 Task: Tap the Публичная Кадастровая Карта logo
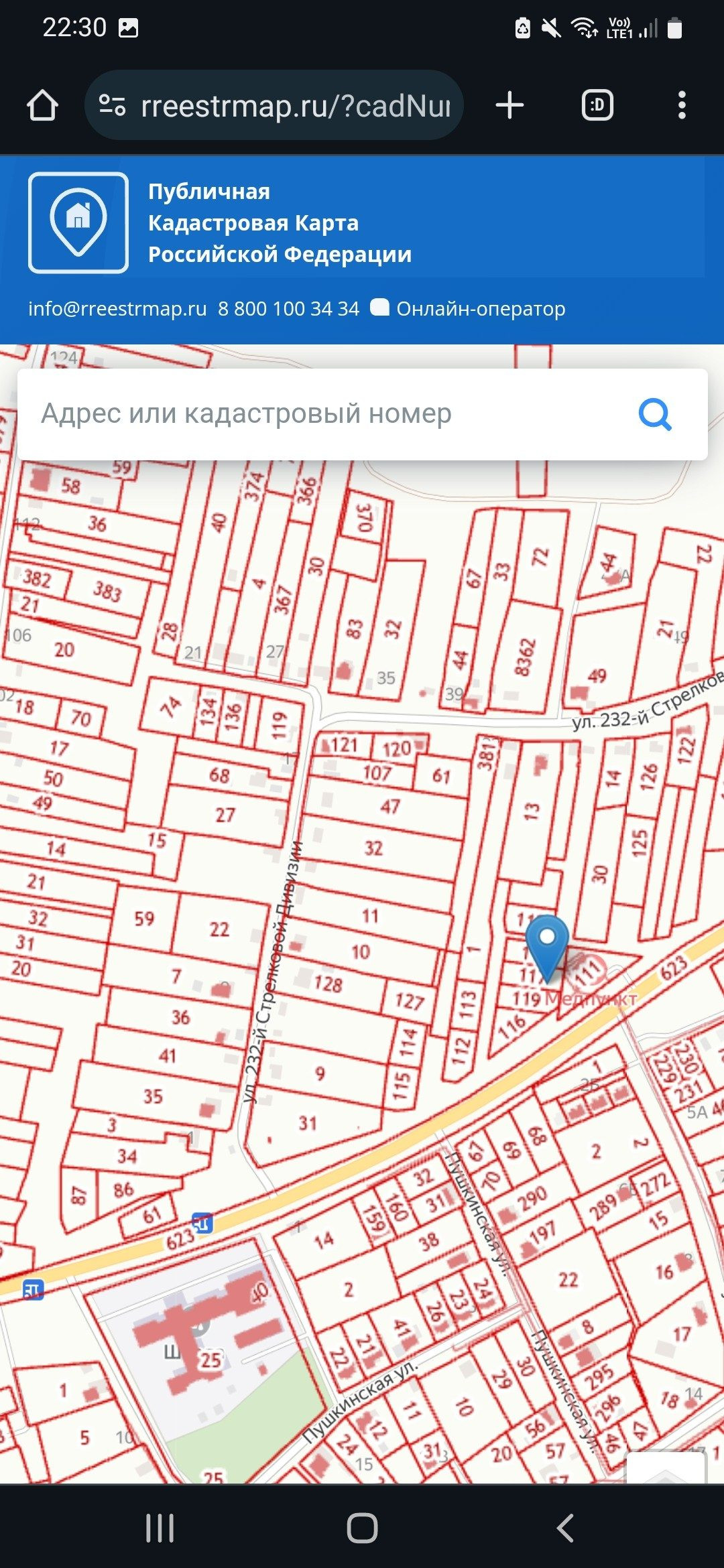click(78, 222)
